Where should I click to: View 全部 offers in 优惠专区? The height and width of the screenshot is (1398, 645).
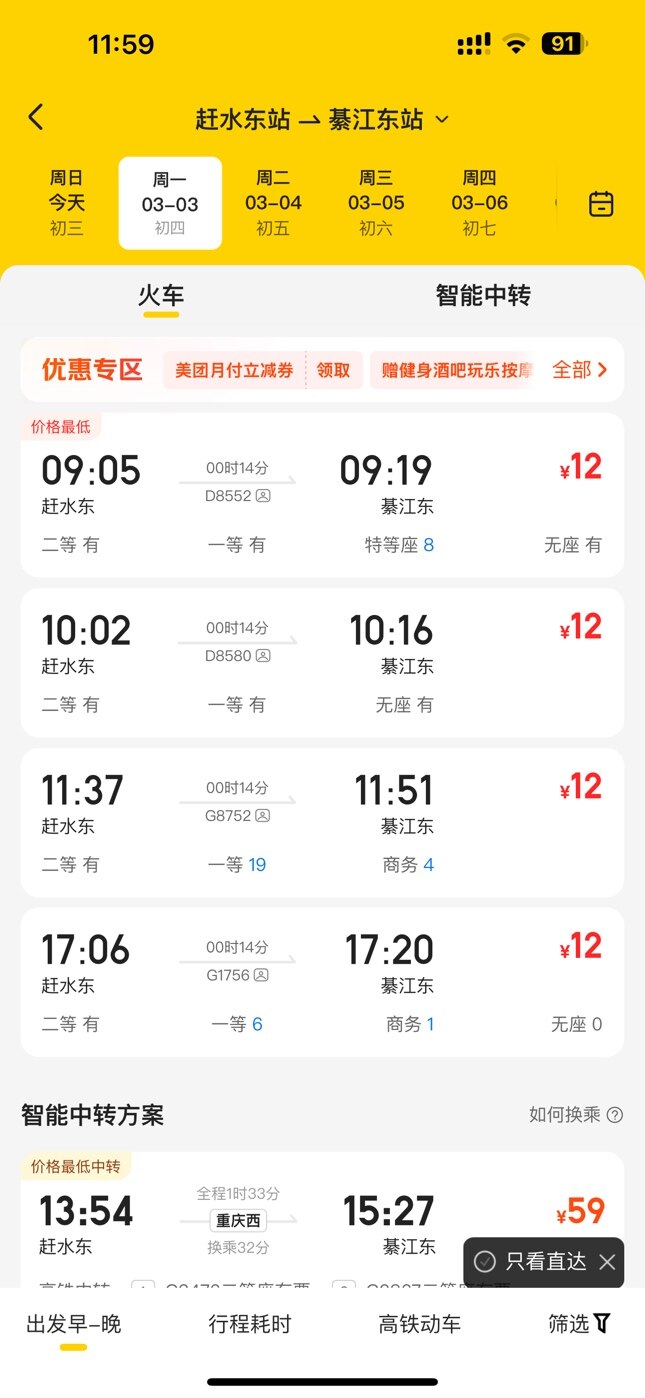[x=580, y=370]
